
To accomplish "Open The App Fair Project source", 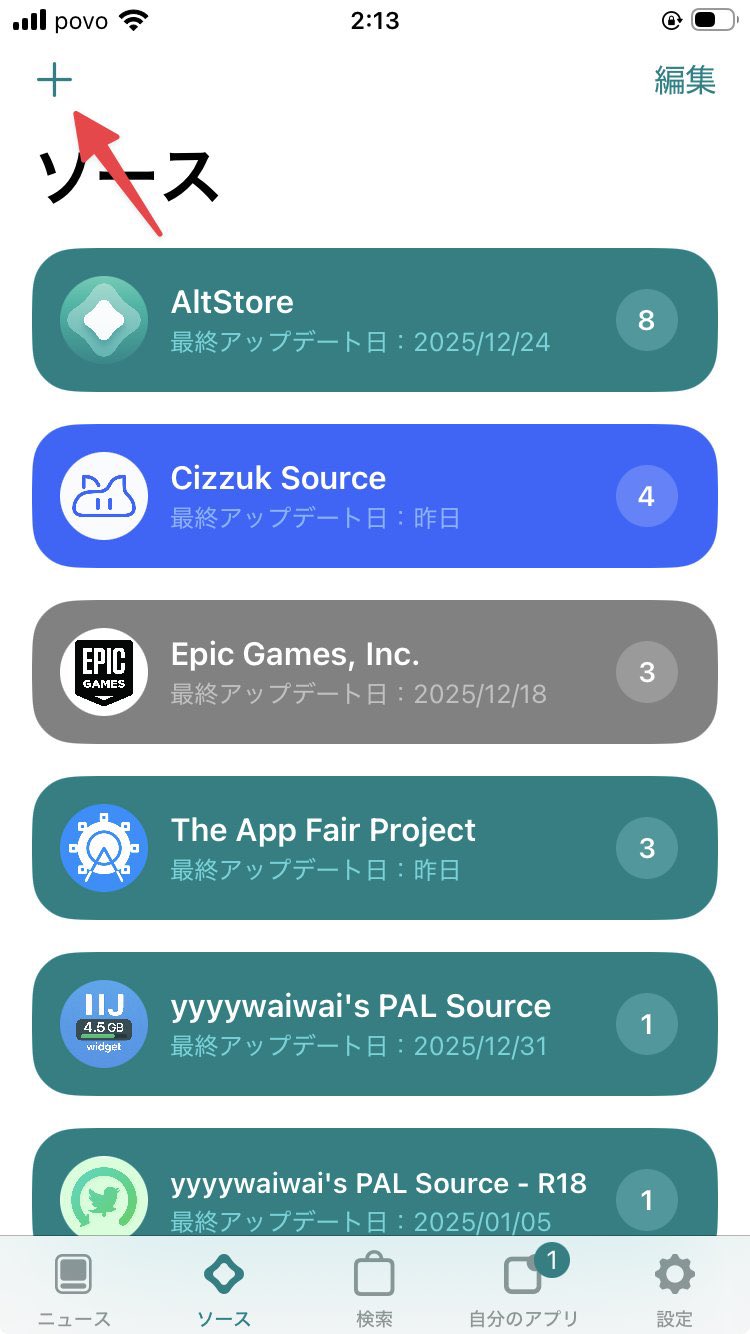I will 375,848.
